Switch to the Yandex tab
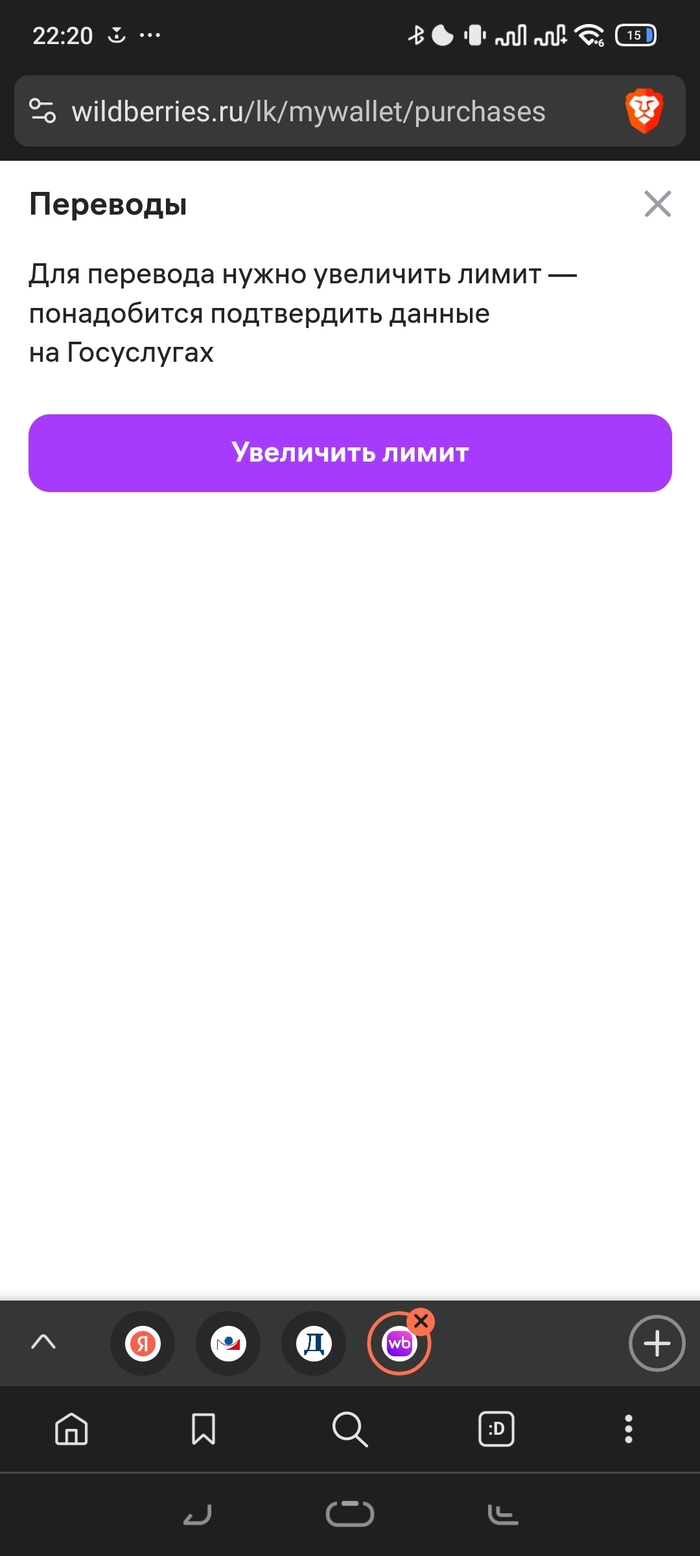Image resolution: width=700 pixels, height=1556 pixels. pyautogui.click(x=142, y=1344)
